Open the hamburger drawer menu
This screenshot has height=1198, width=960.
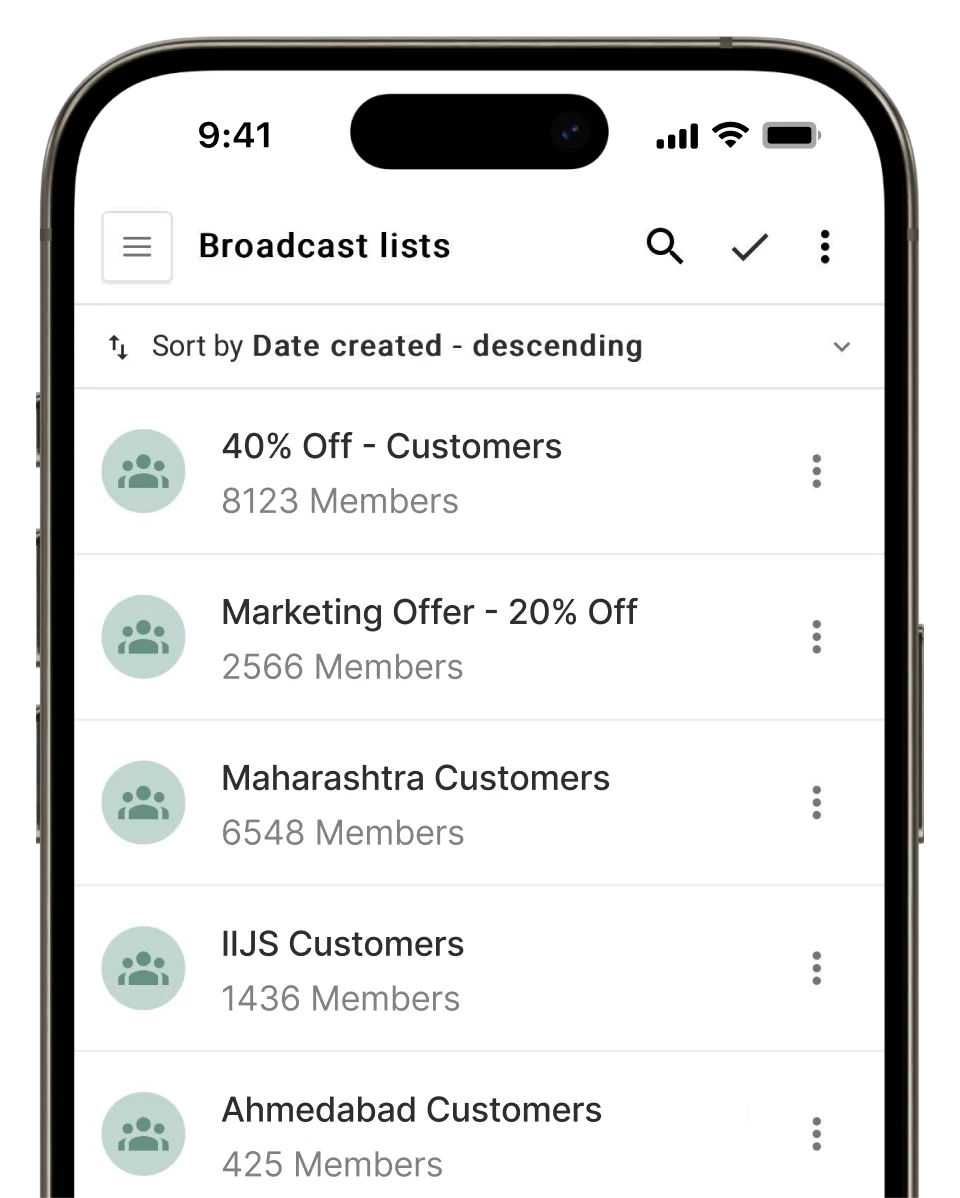pos(137,246)
